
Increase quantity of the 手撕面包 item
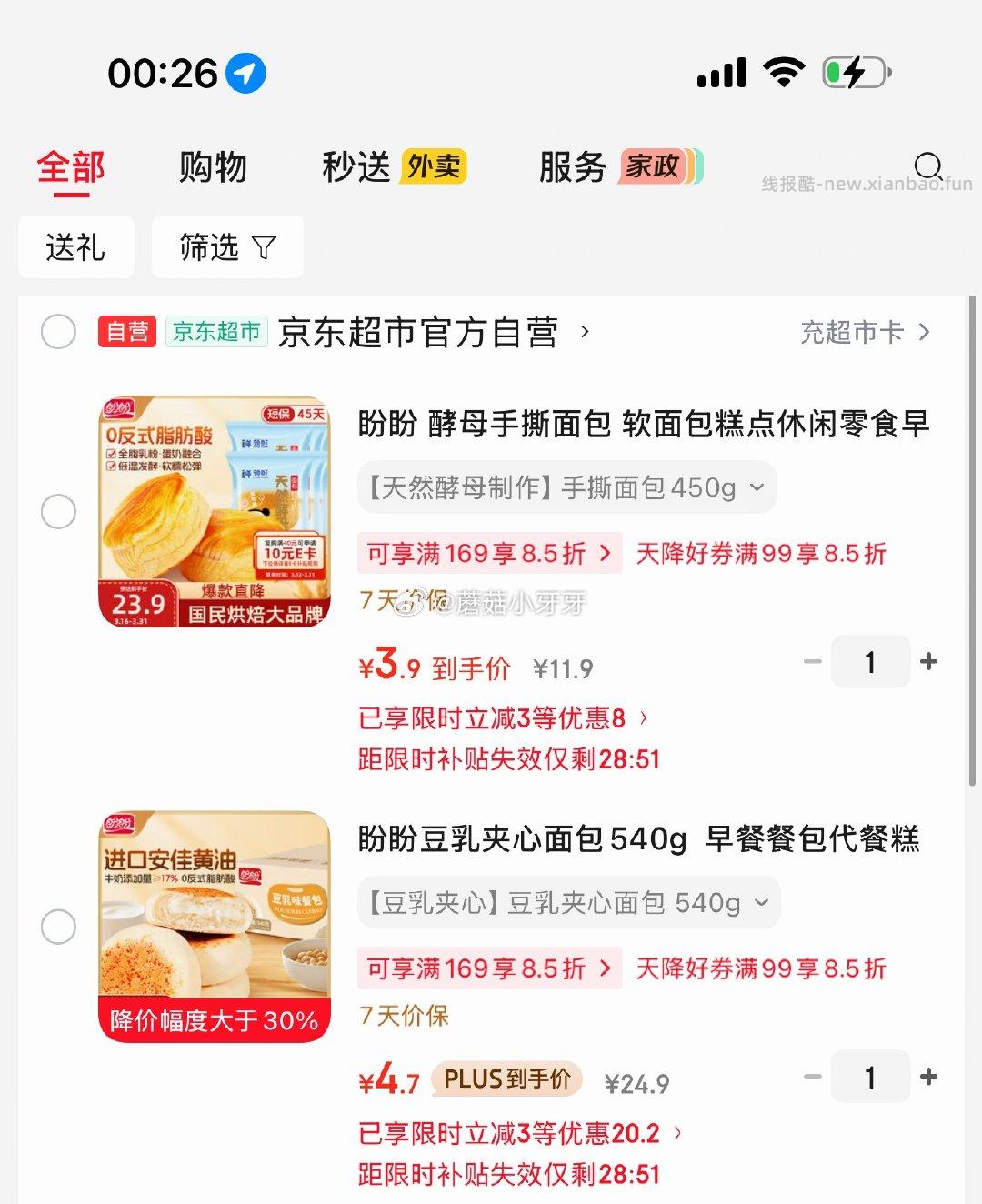click(929, 662)
